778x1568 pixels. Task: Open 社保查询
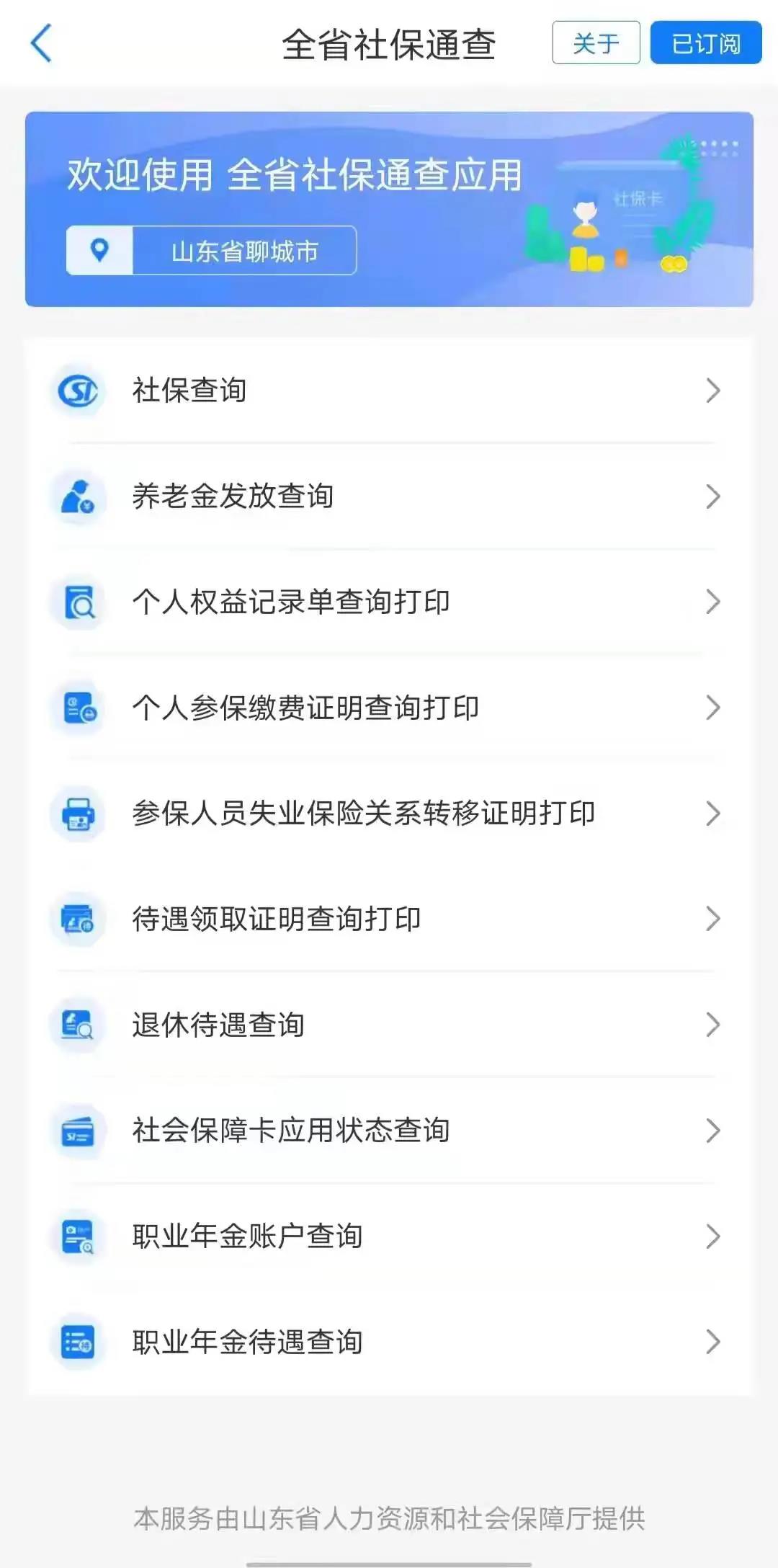click(389, 391)
